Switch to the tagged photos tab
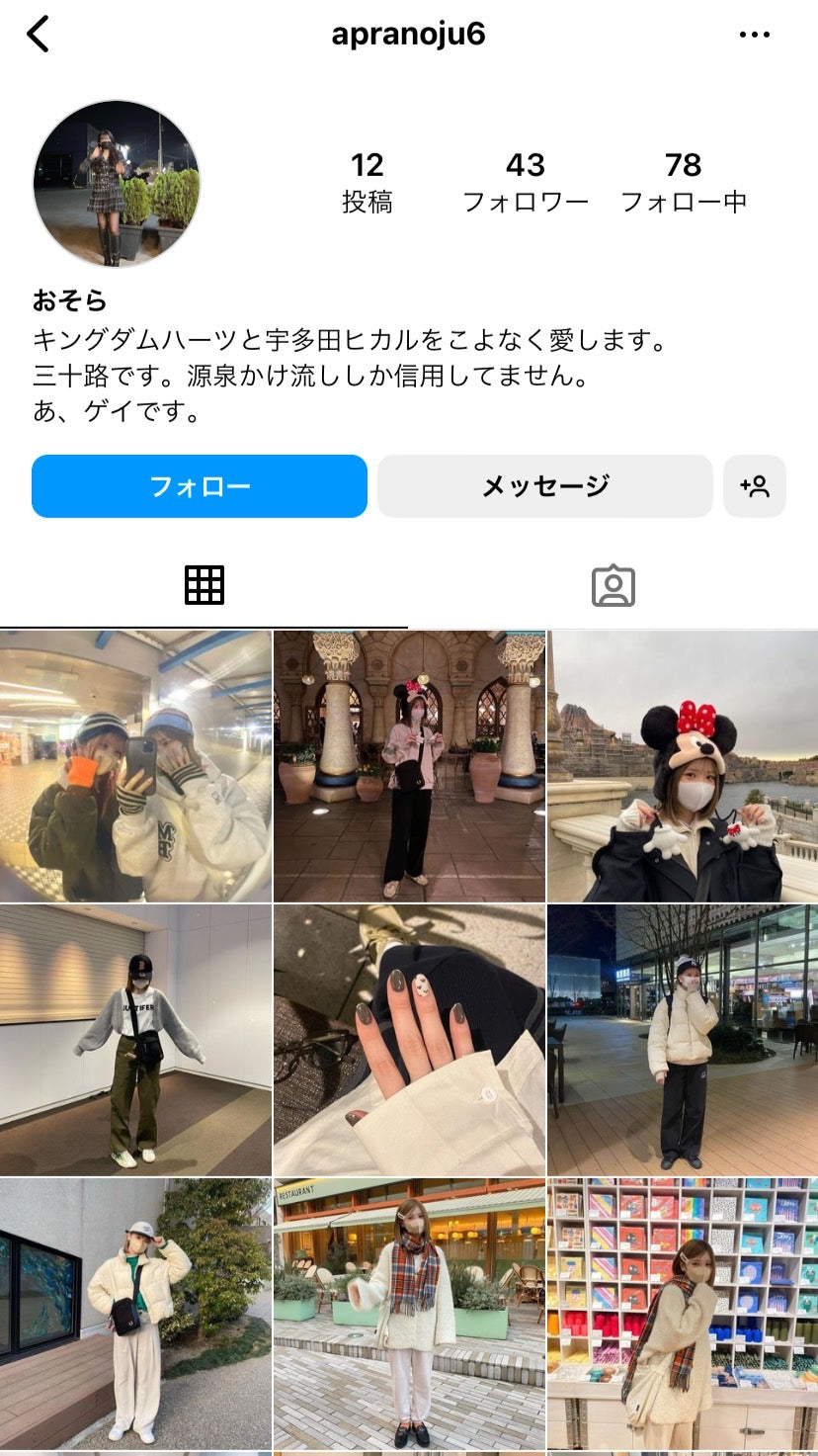Viewport: 818px width, 1456px height. pos(613,586)
